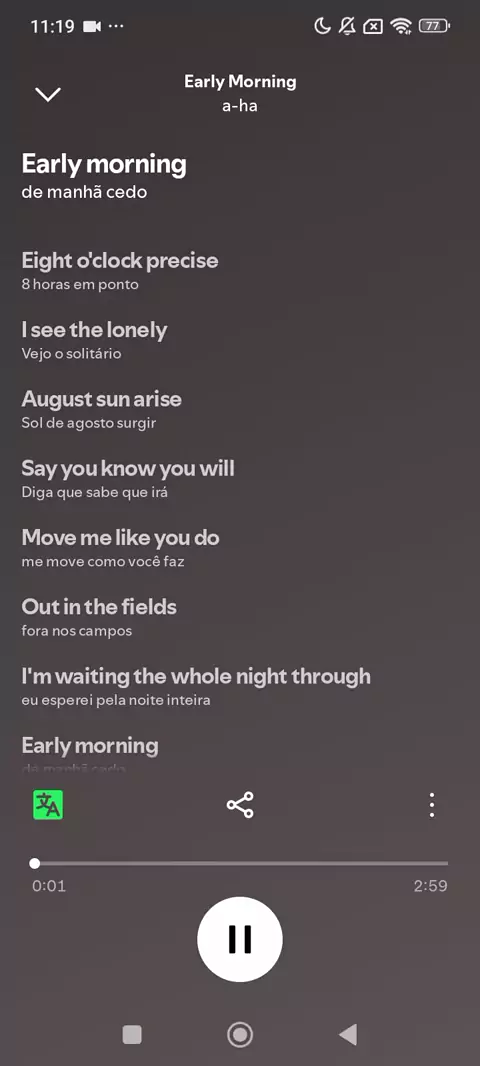The width and height of the screenshot is (480, 1066).
Task: Collapse the lyrics view with the down chevron
Action: click(48, 94)
